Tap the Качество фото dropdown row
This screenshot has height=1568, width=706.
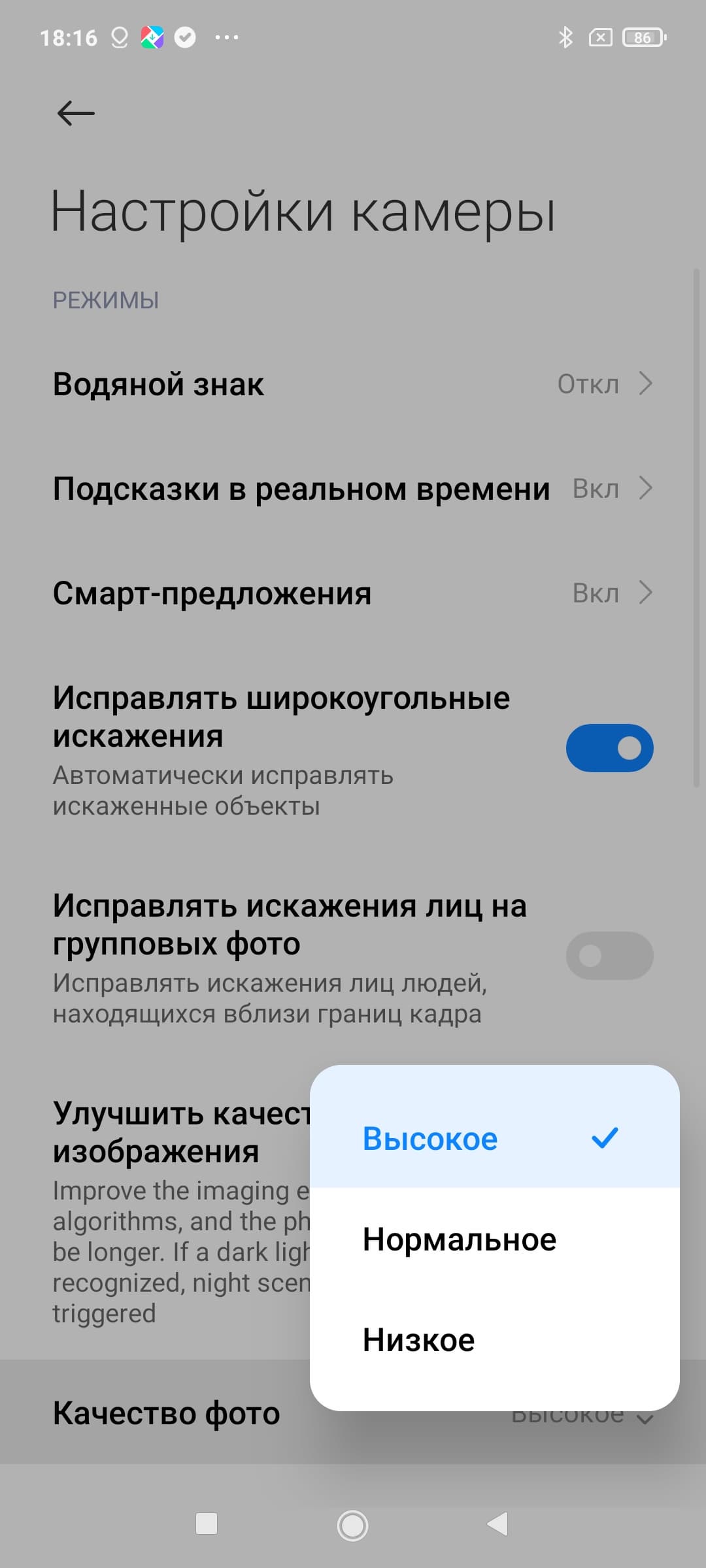pos(166,1413)
